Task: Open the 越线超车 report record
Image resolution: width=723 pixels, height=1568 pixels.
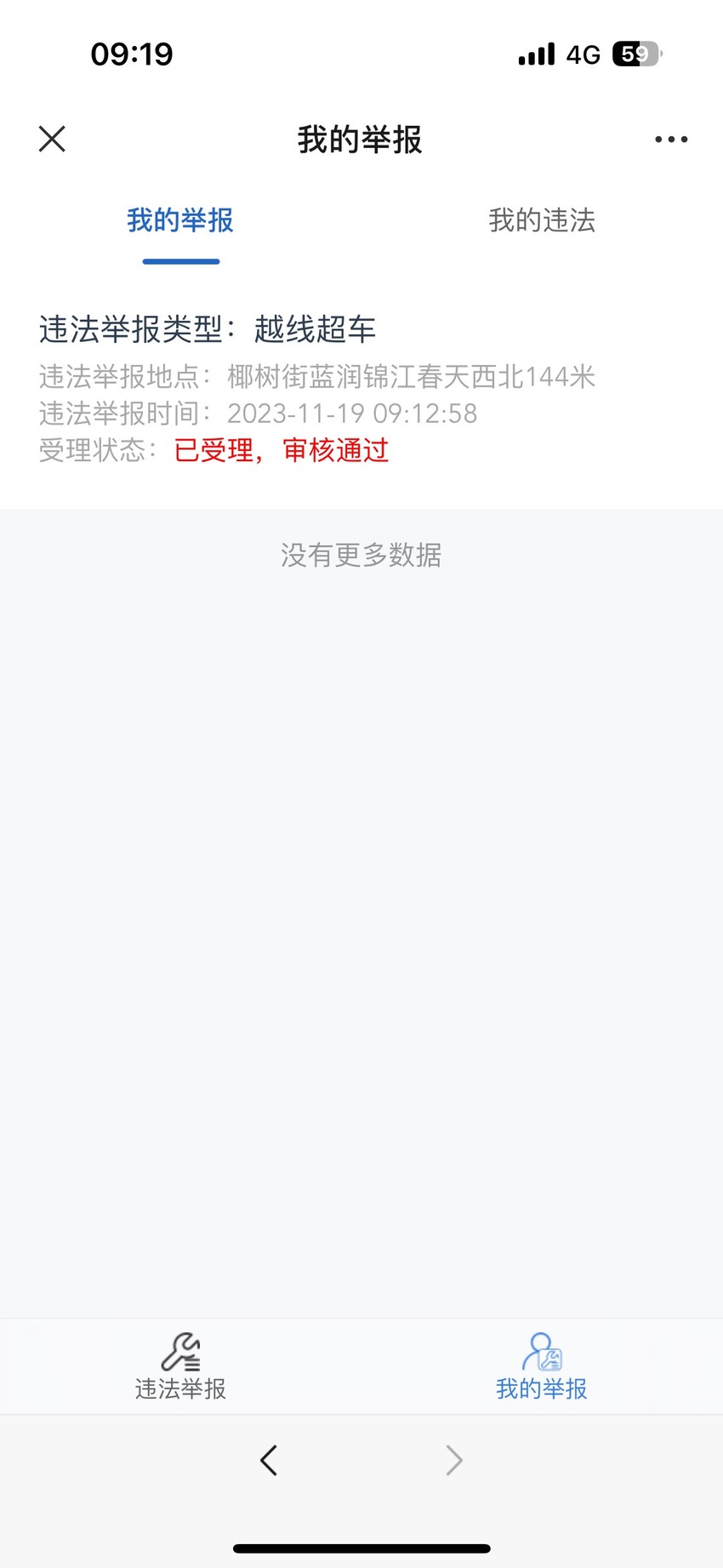Action: (361, 389)
